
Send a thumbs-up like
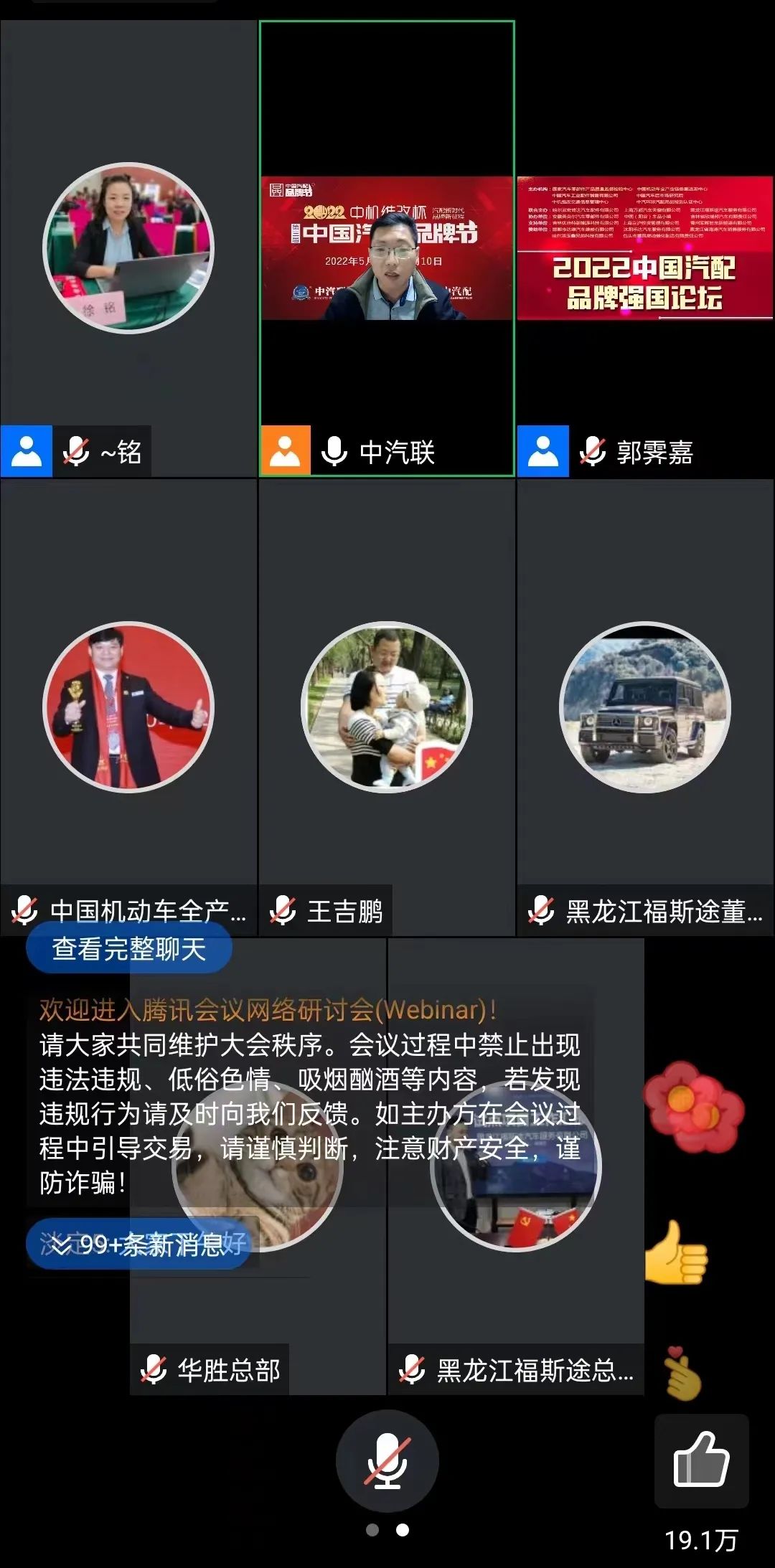coord(701,1460)
